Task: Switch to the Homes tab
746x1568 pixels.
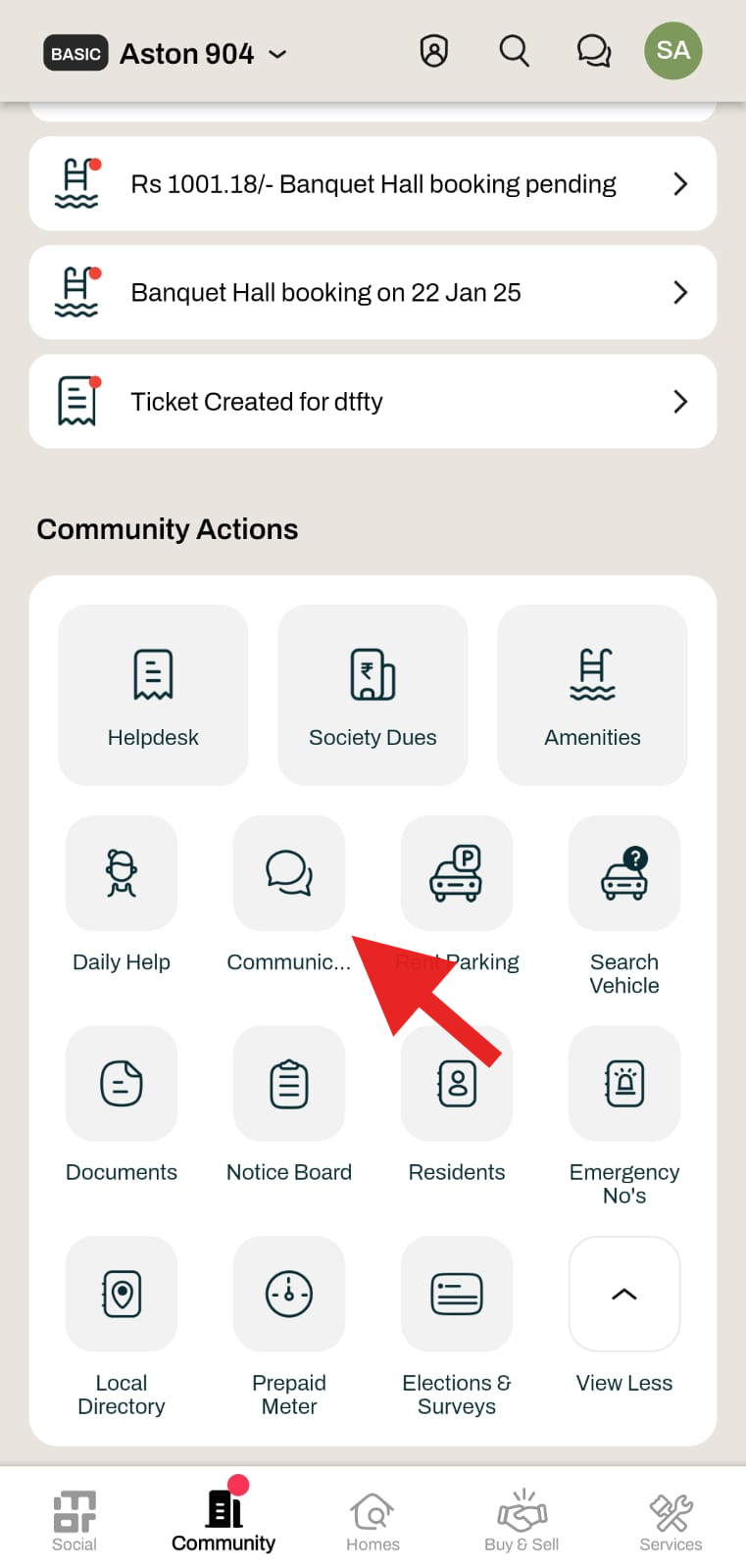Action: 373,1522
